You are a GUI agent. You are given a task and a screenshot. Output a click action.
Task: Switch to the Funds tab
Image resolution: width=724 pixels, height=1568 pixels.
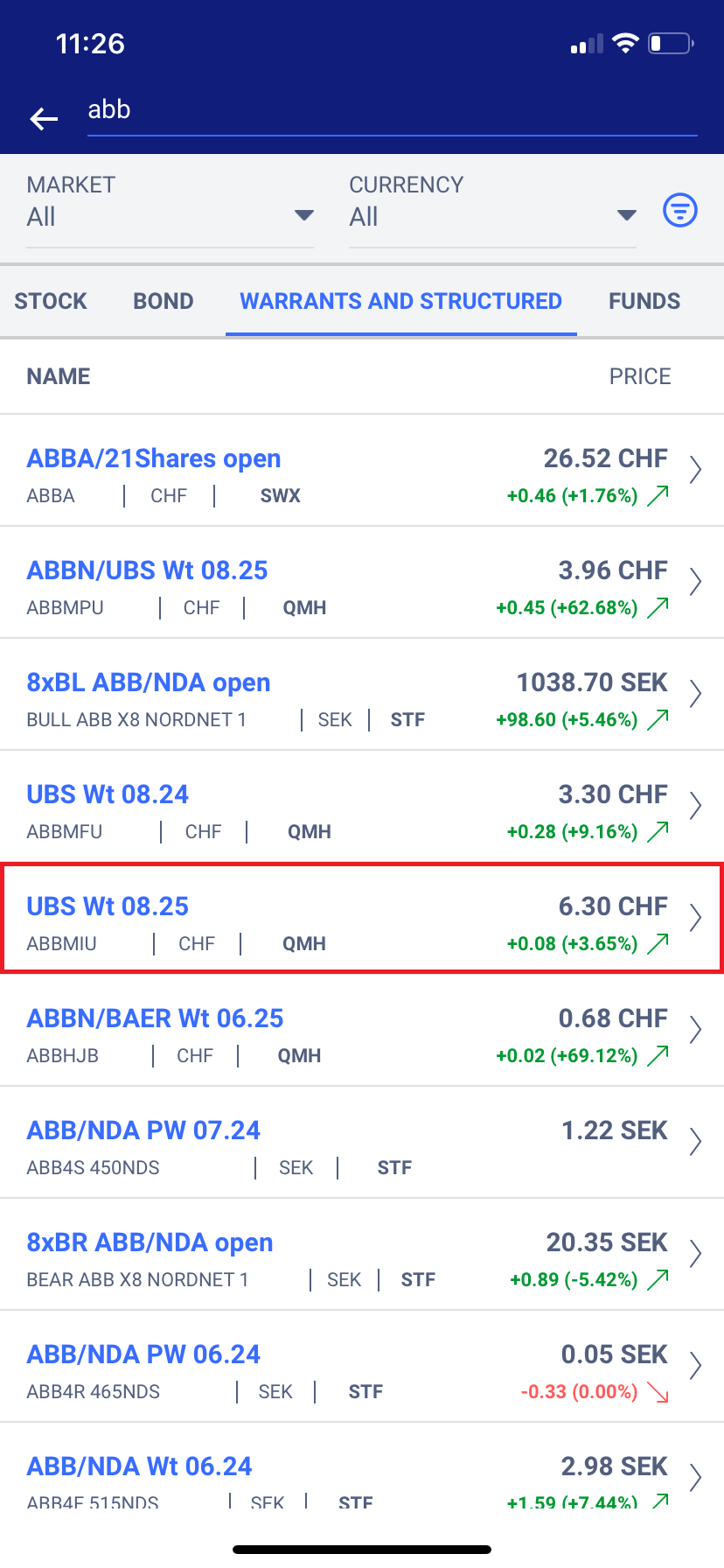tap(644, 301)
